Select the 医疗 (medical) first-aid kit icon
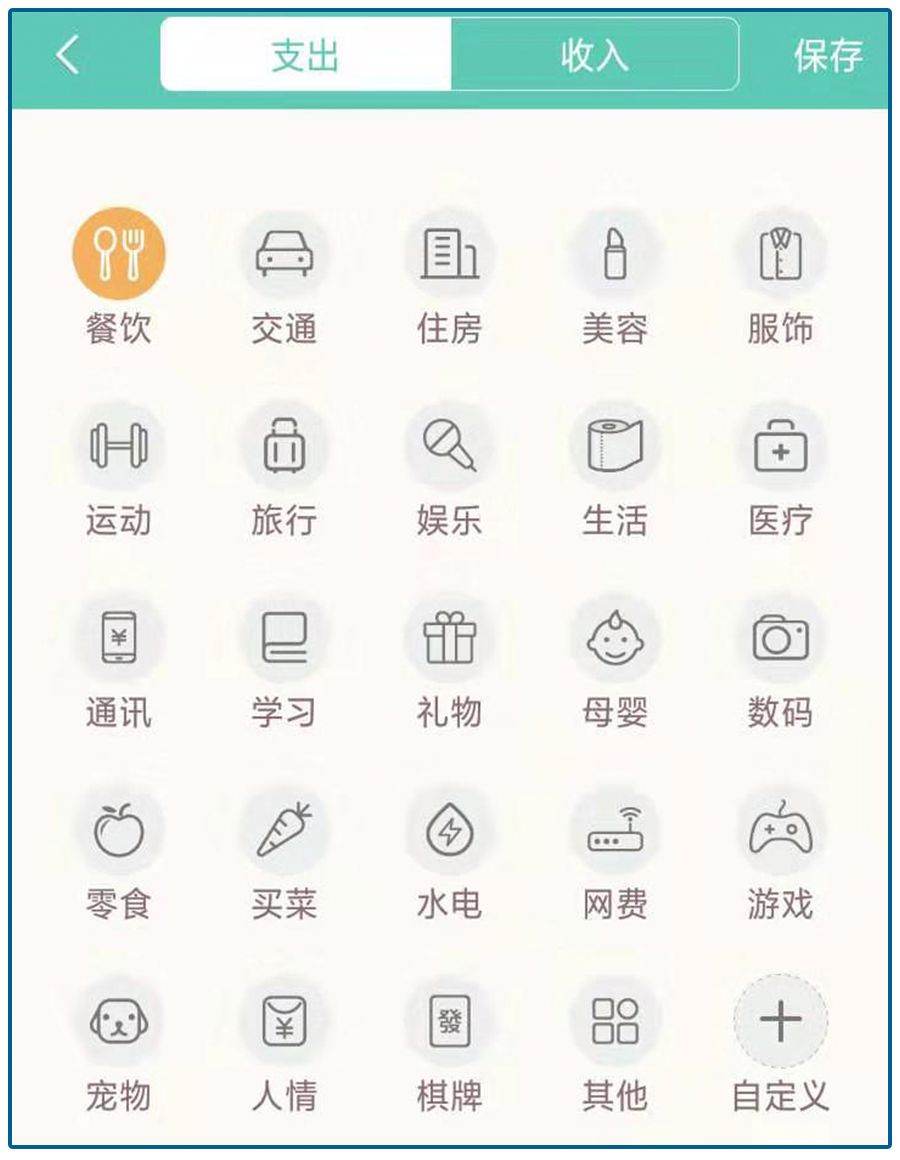The width and height of the screenshot is (900, 1160). point(780,447)
